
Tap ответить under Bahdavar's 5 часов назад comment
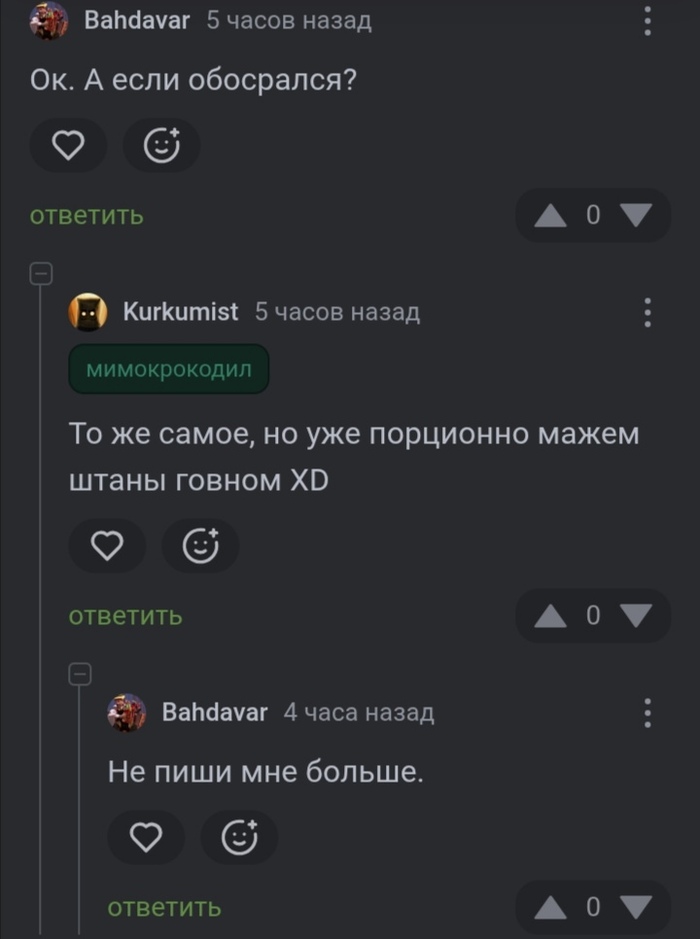coord(87,215)
